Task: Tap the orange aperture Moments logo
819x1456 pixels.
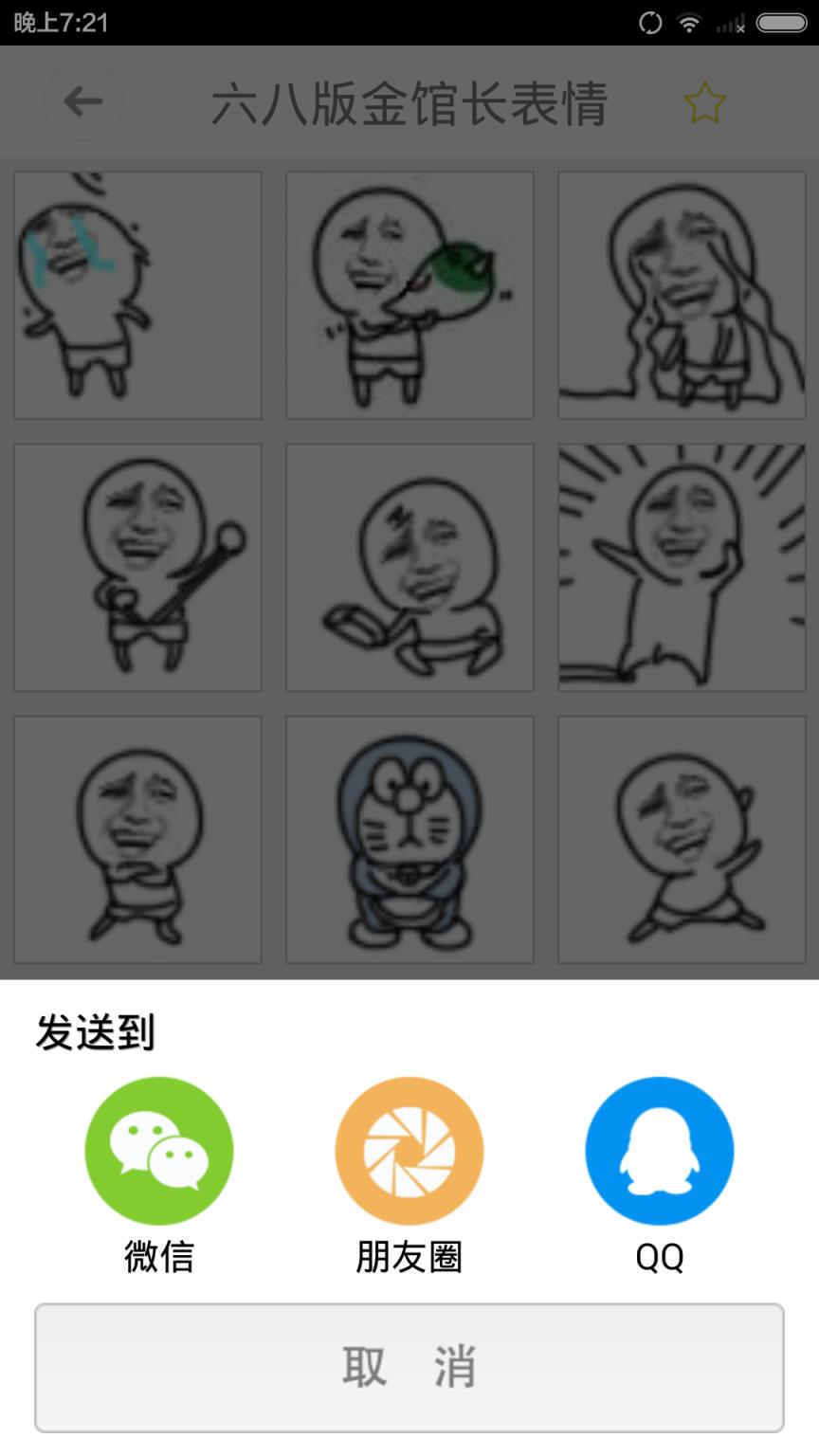Action: point(409,1150)
